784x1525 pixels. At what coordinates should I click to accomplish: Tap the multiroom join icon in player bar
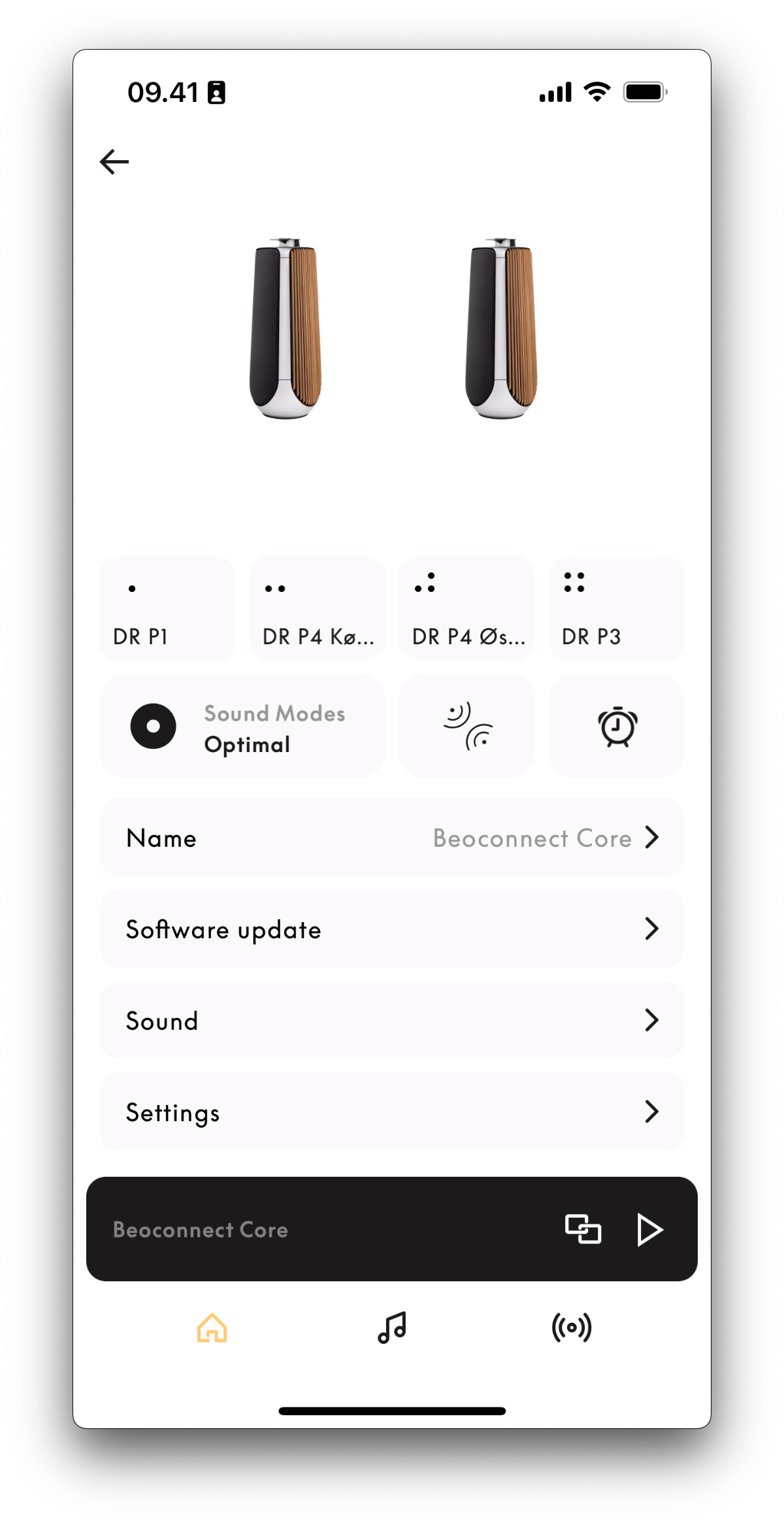(x=583, y=1229)
